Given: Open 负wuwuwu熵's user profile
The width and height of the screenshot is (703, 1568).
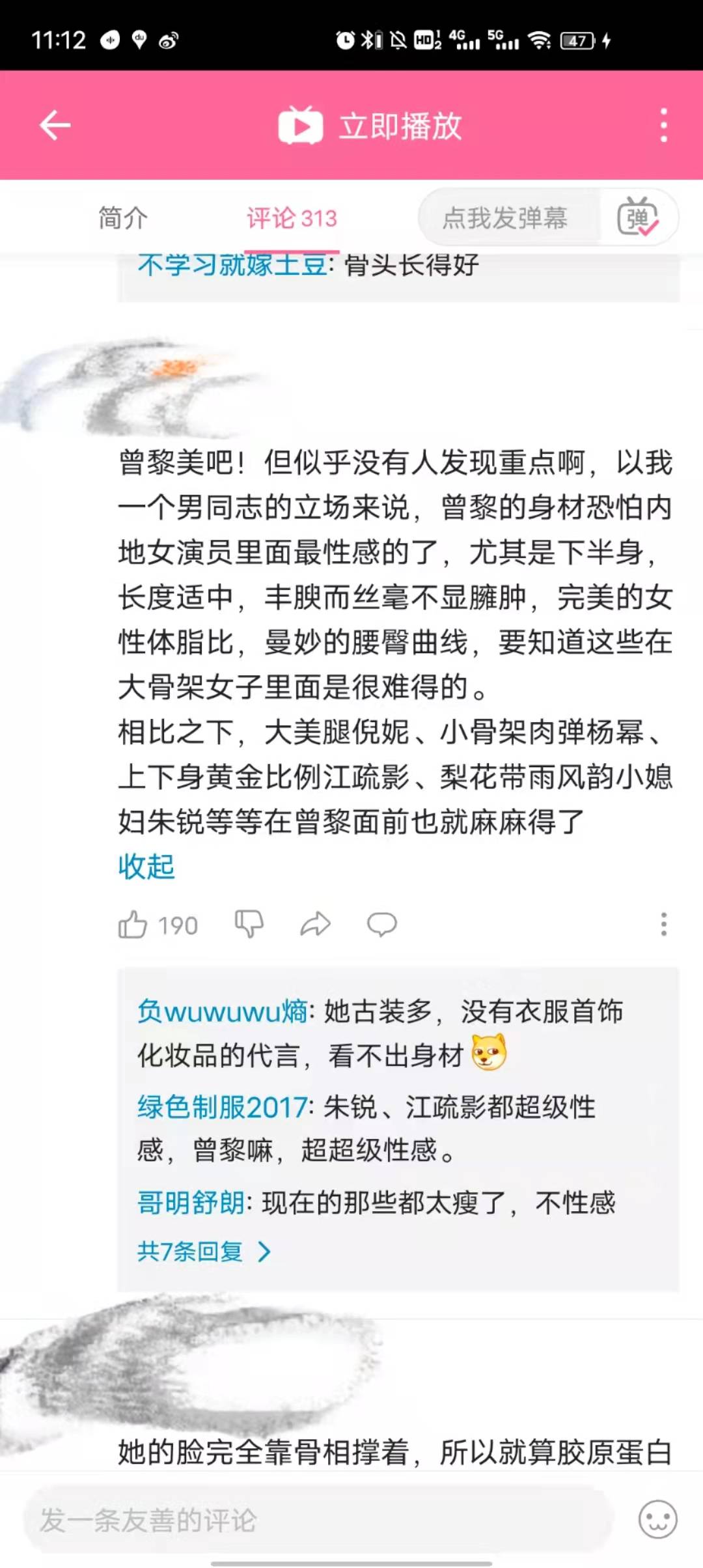Looking at the screenshot, I should coord(222,1011).
